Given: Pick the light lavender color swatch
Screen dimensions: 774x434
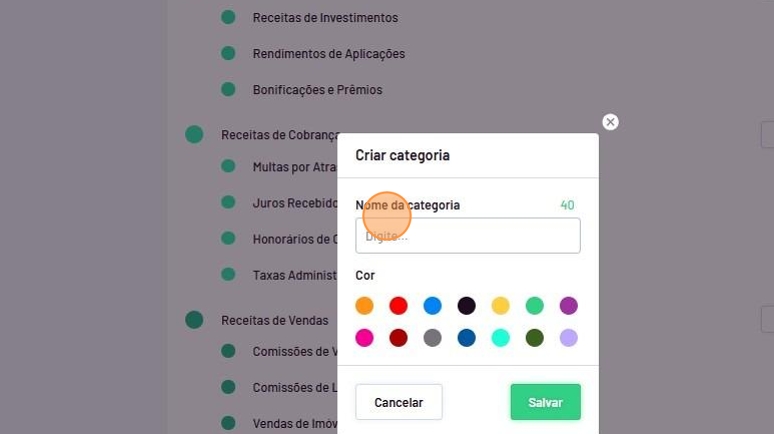Looking at the screenshot, I should (x=568, y=338).
